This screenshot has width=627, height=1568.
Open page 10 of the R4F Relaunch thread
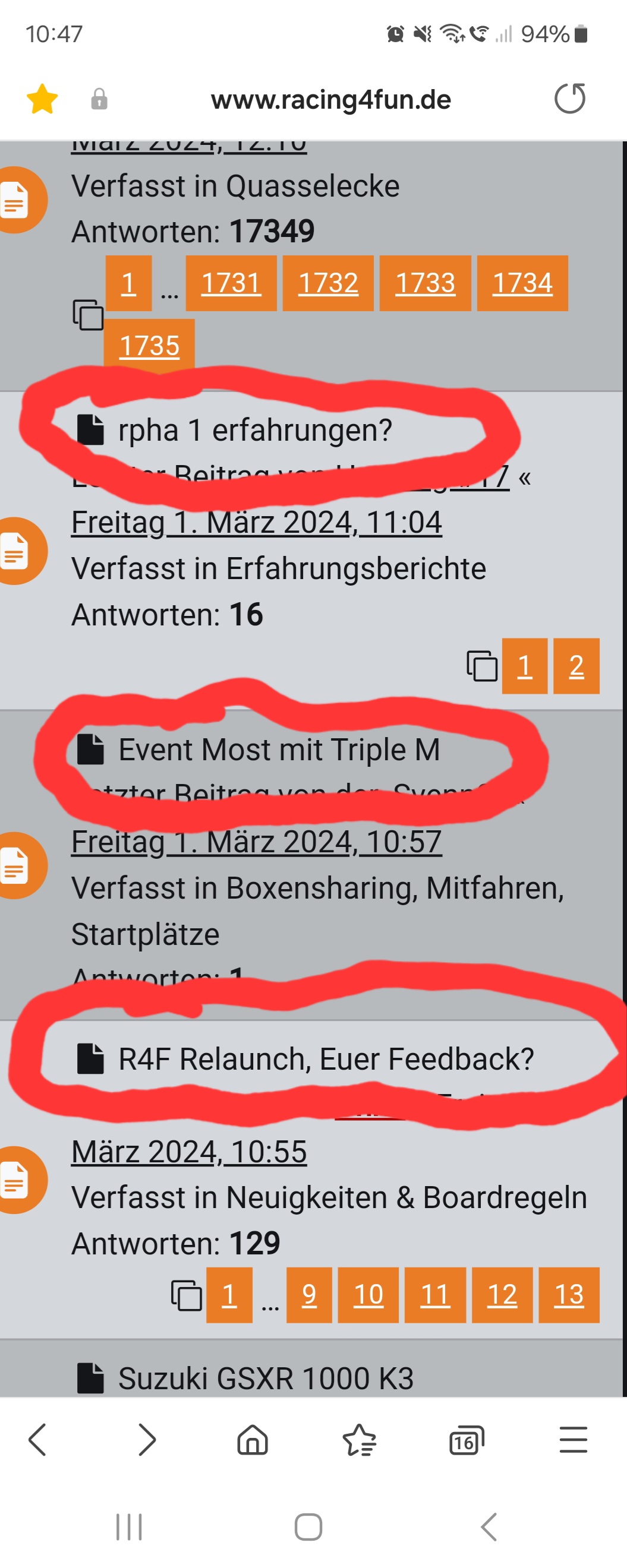[368, 1295]
